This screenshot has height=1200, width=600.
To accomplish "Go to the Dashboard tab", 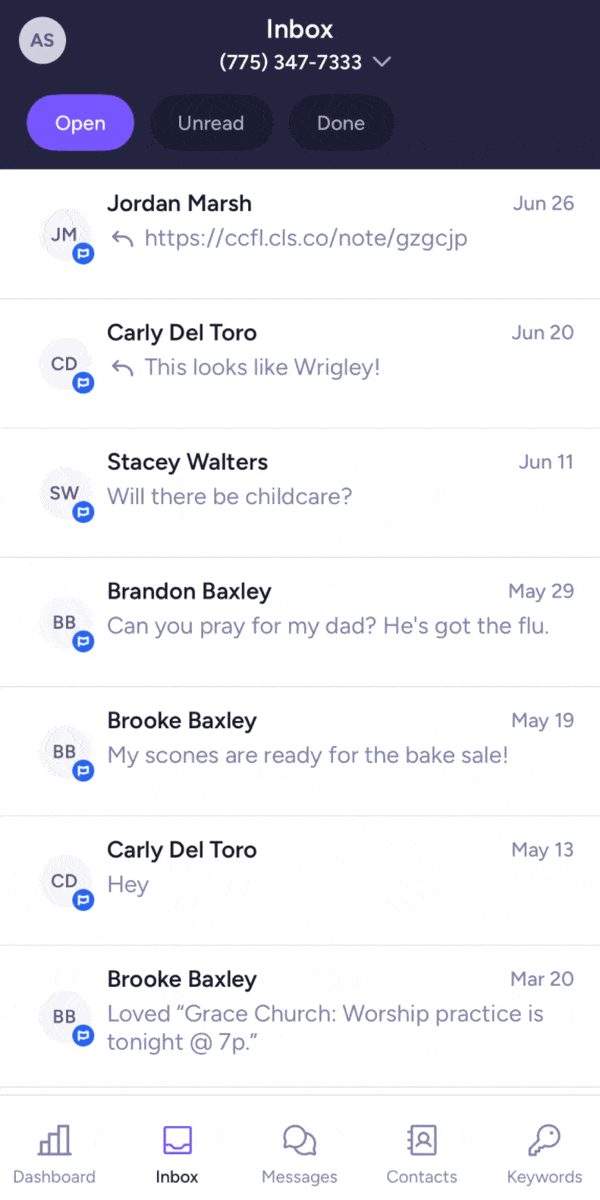I will 54,1153.
